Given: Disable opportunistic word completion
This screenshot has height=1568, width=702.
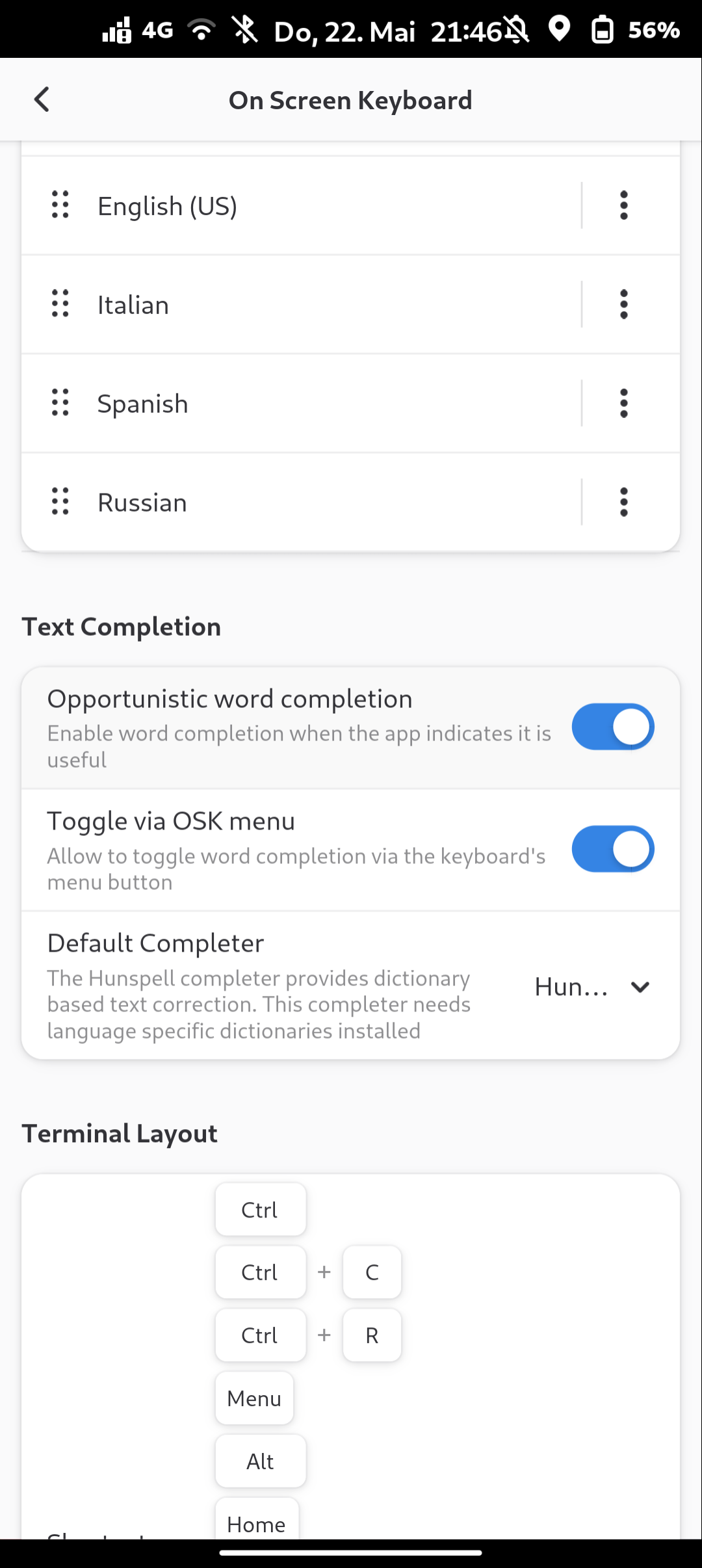Looking at the screenshot, I should click(613, 727).
